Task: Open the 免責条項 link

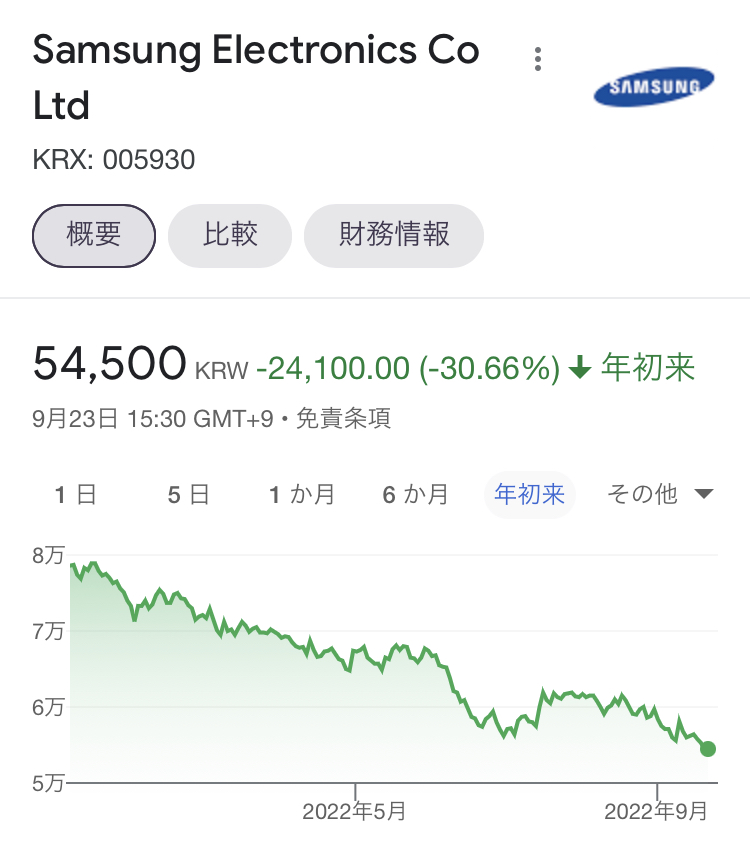Action: 345,418
